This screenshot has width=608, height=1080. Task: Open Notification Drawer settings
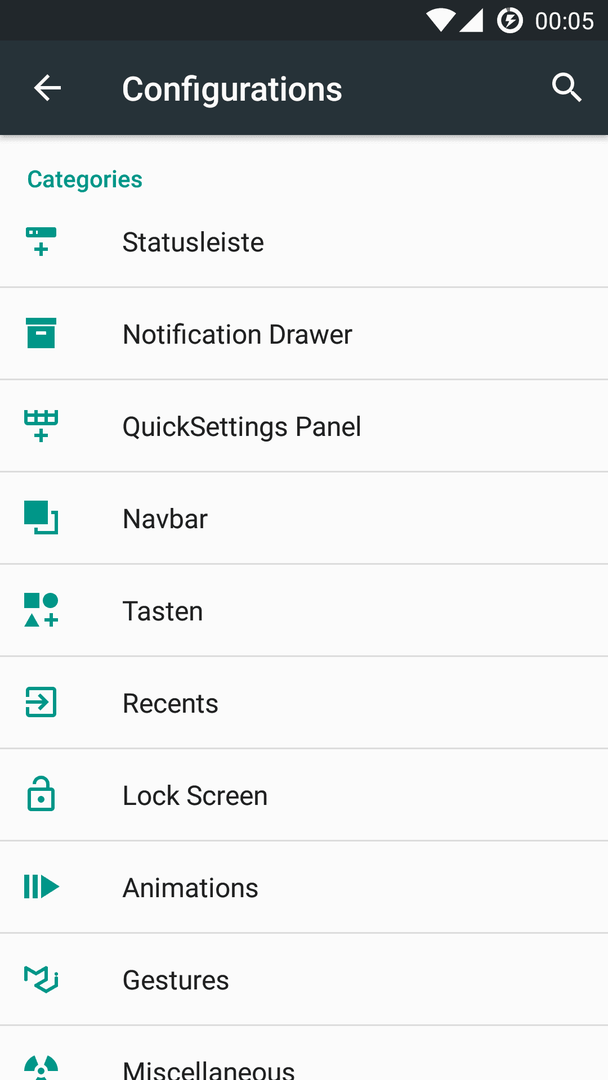[304, 334]
